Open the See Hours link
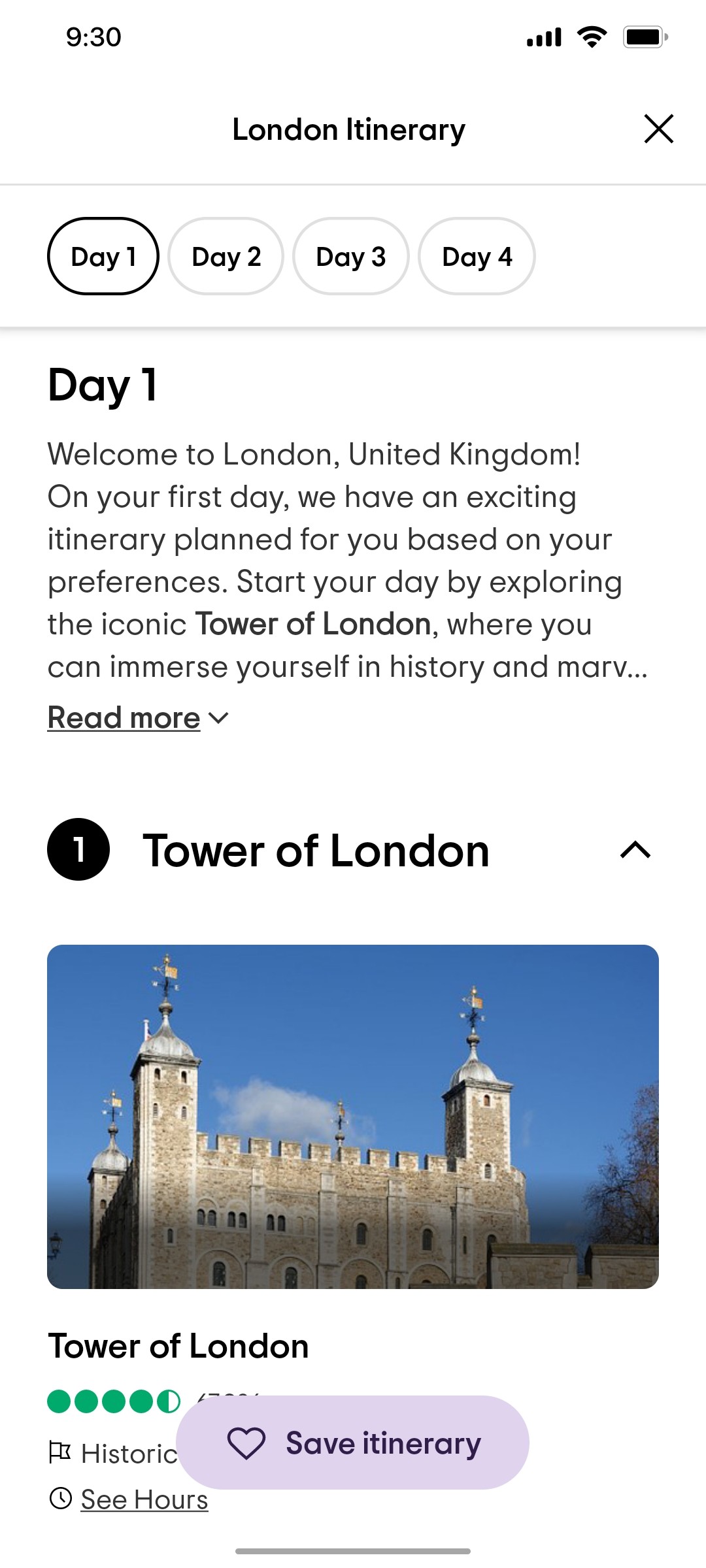The height and width of the screenshot is (1568, 706). coord(143,1499)
